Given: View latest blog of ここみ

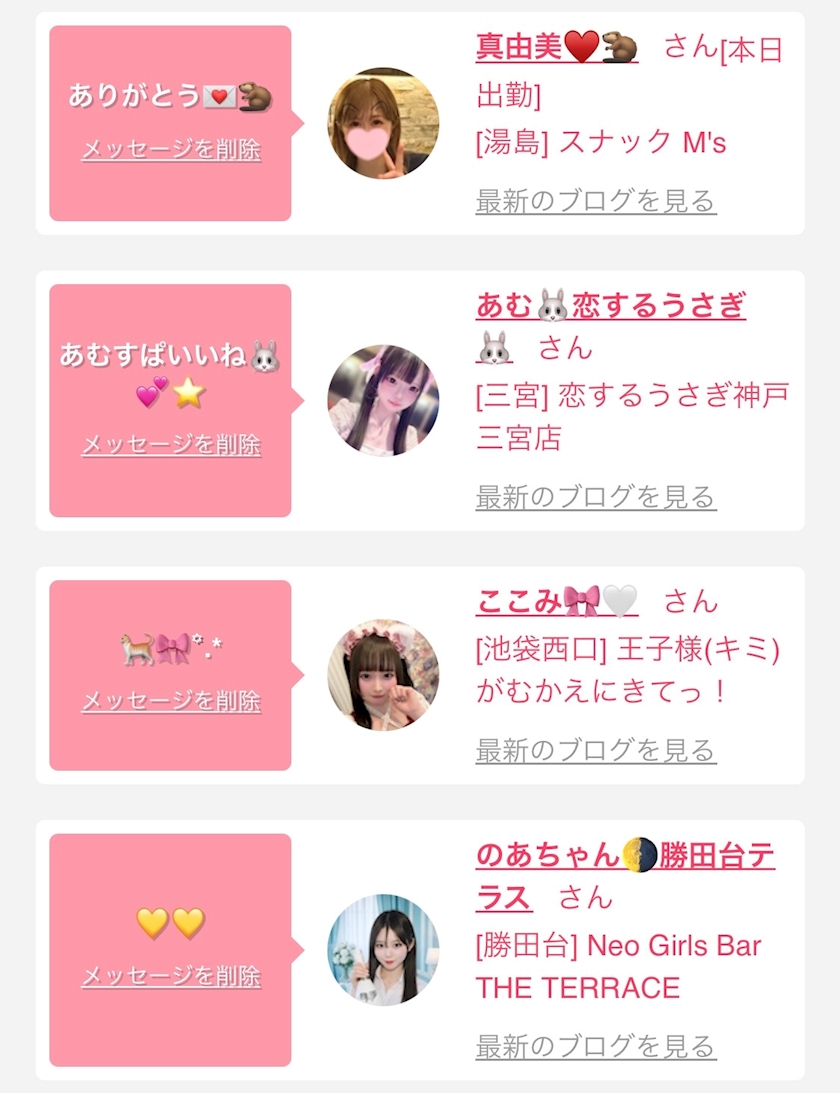Looking at the screenshot, I should point(596,750).
